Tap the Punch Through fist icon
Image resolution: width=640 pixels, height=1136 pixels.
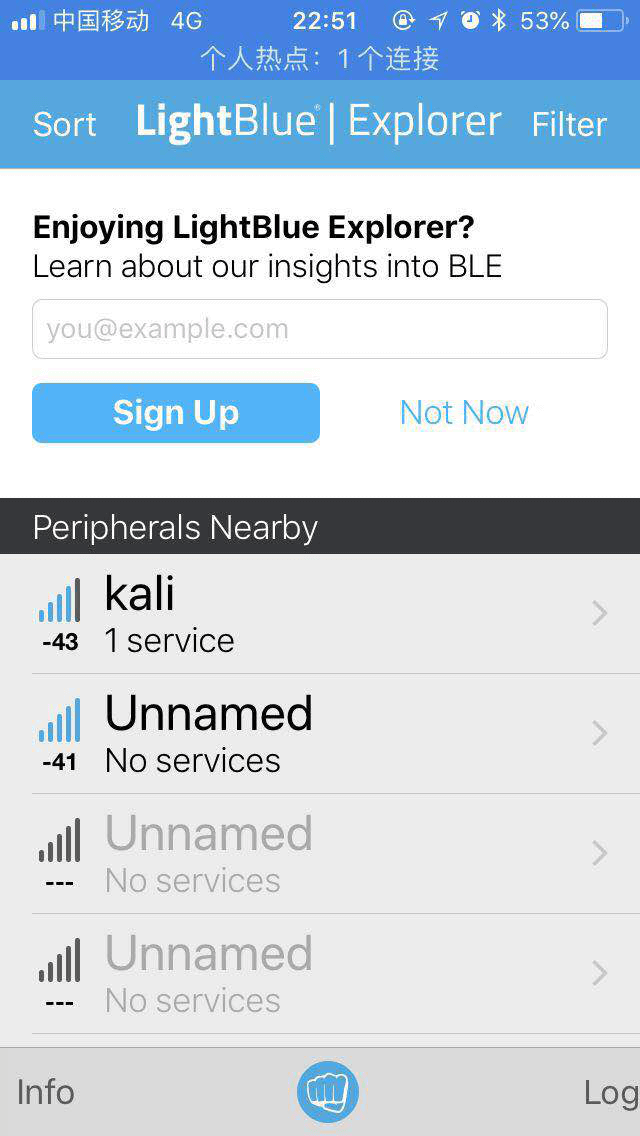[328, 1092]
